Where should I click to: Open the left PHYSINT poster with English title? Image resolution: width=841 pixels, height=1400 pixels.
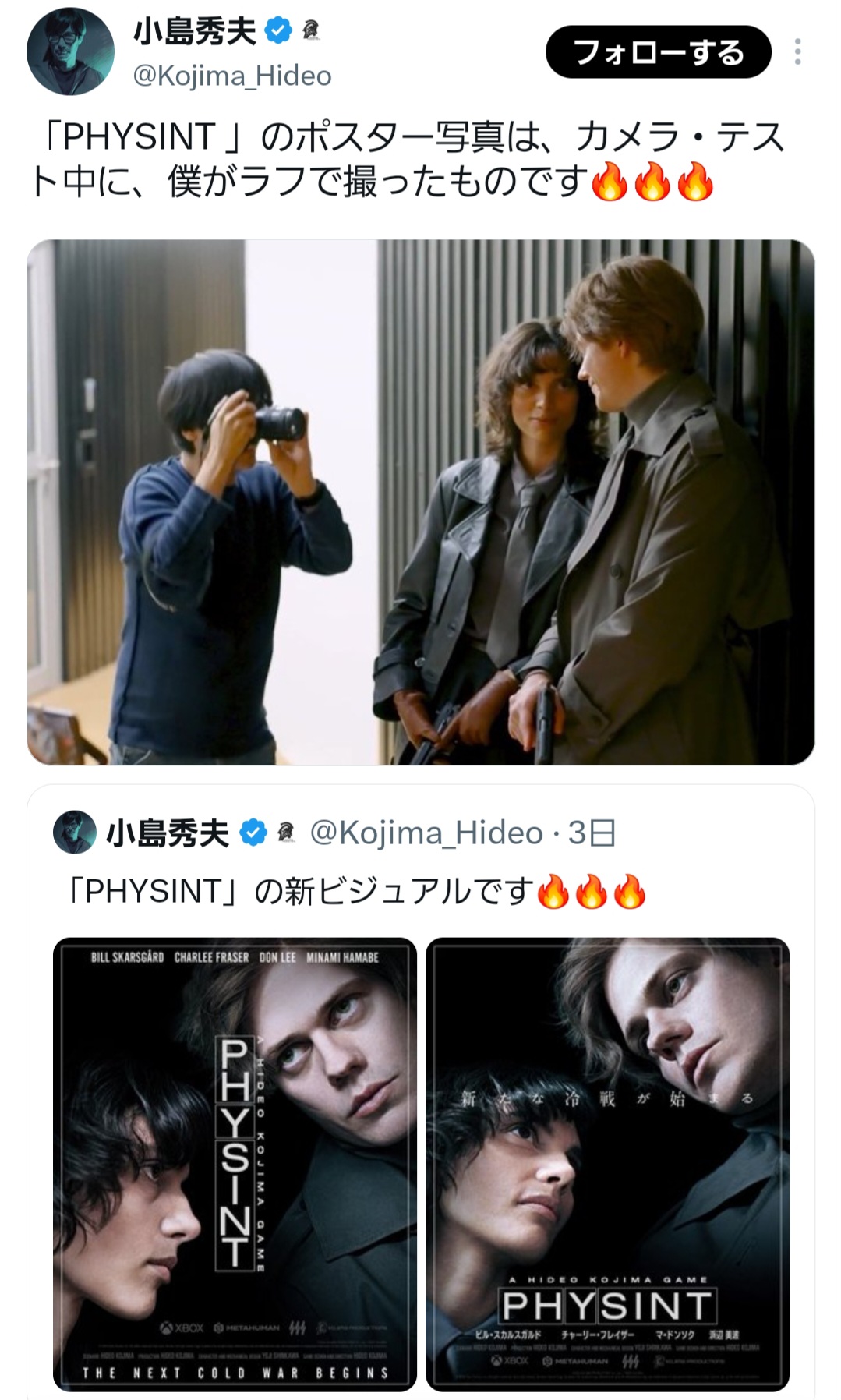point(235,1165)
